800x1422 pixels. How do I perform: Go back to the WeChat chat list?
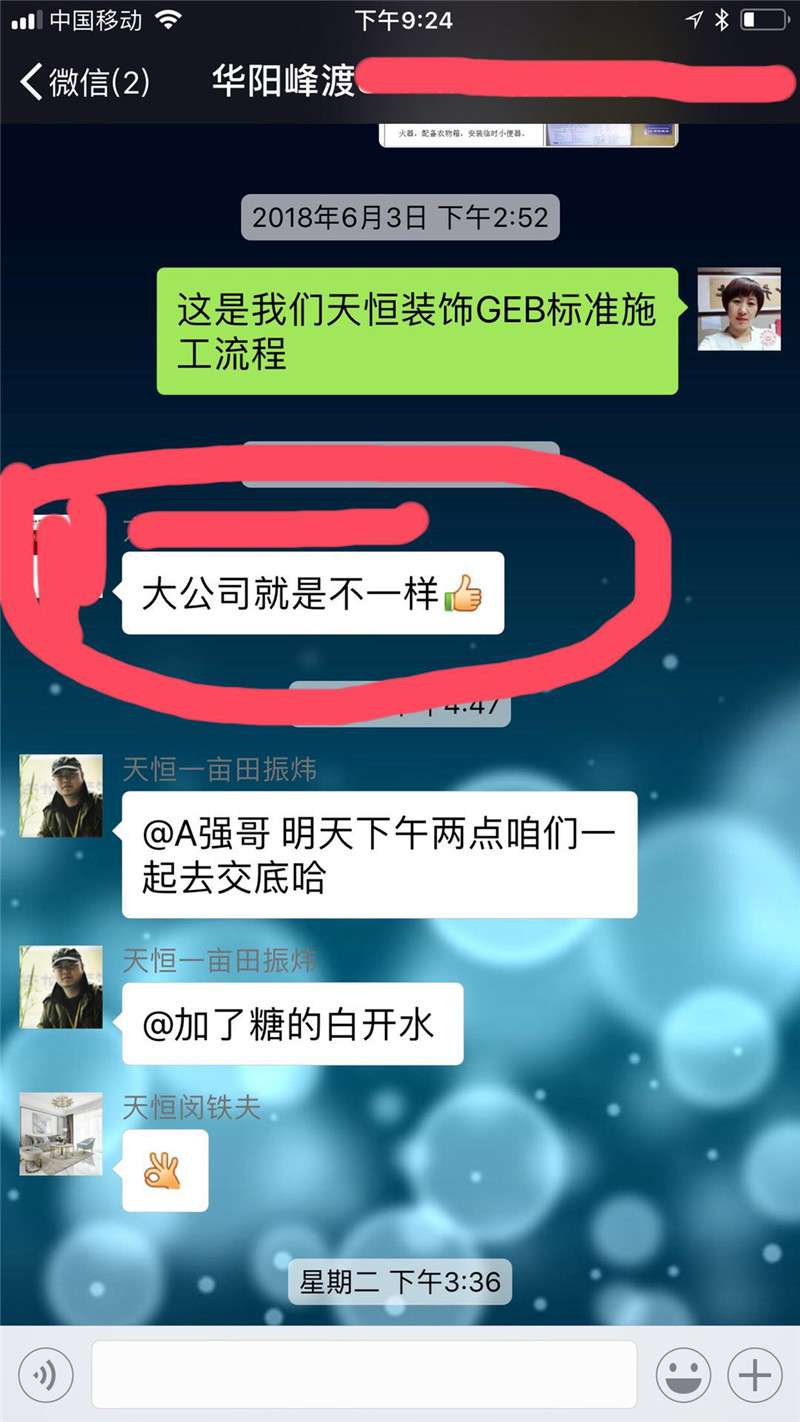click(x=85, y=82)
